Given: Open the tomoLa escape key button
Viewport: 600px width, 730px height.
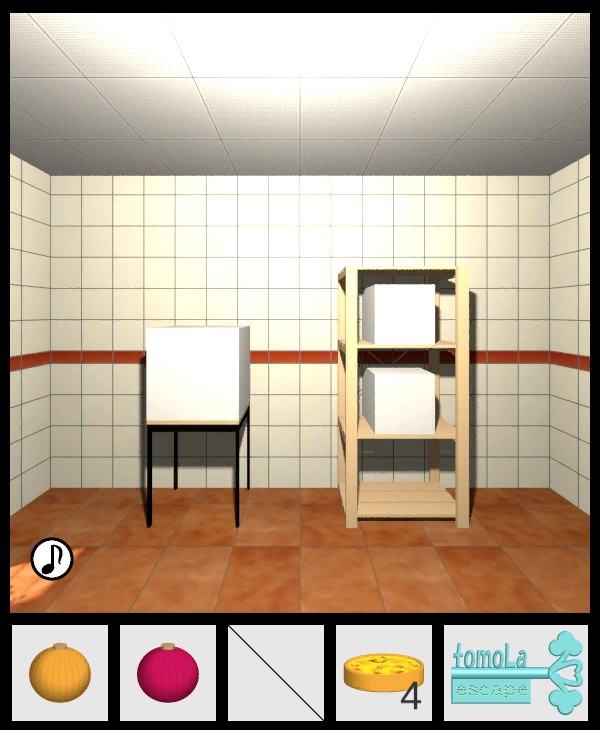Looking at the screenshot, I should pyautogui.click(x=513, y=673).
